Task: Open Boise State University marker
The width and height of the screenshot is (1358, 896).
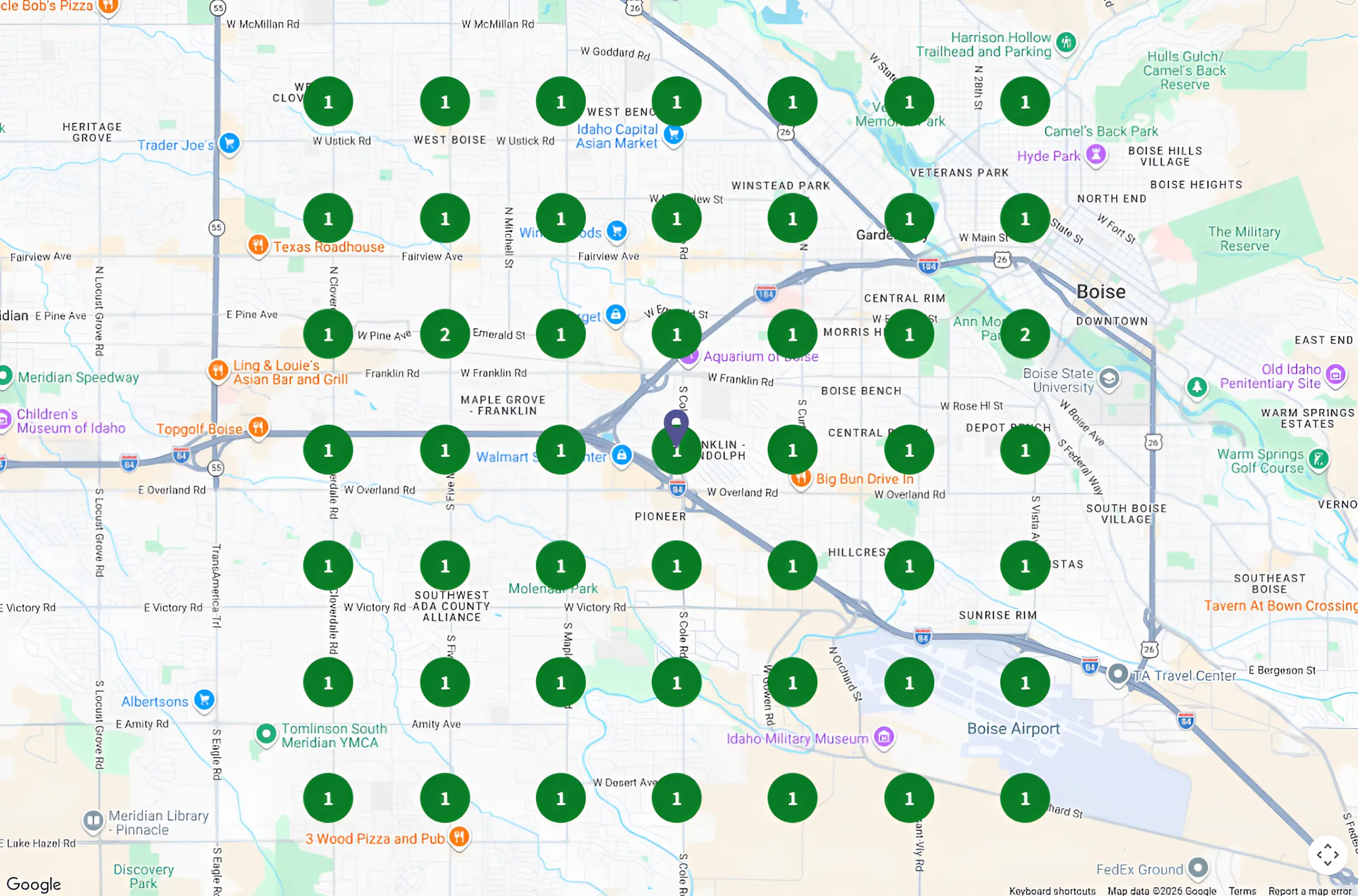Action: pyautogui.click(x=1109, y=379)
